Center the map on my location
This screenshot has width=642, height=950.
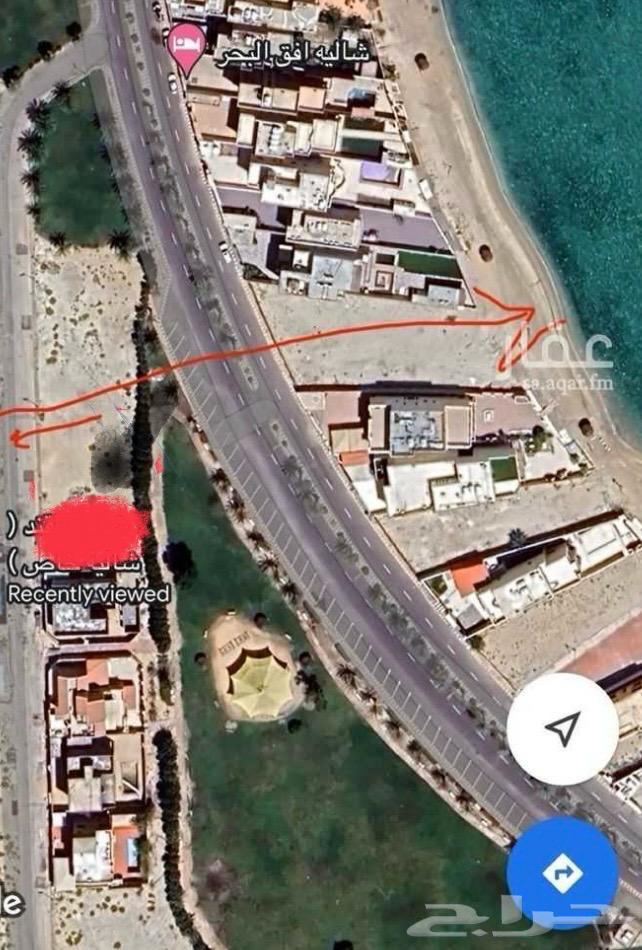(562, 728)
